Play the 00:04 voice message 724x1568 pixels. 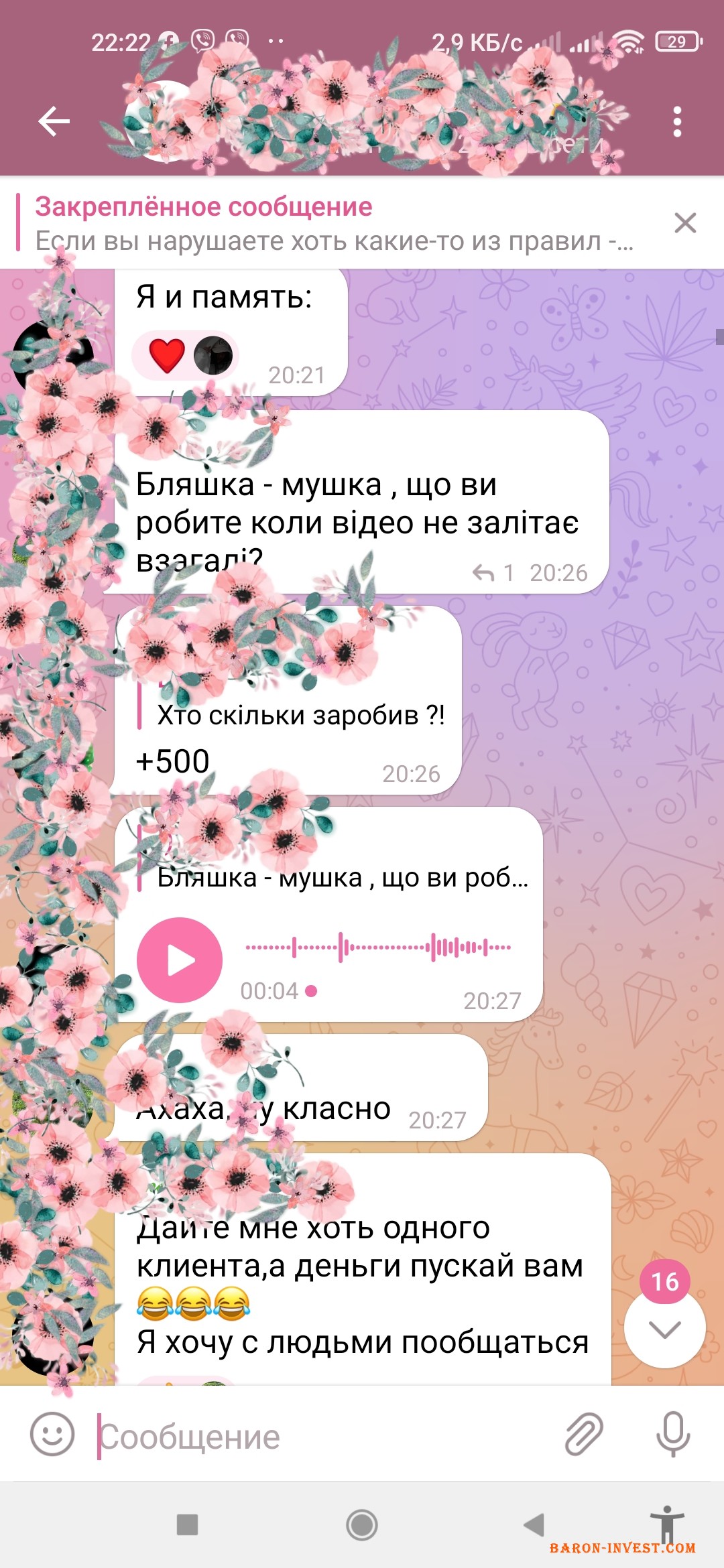(x=180, y=960)
